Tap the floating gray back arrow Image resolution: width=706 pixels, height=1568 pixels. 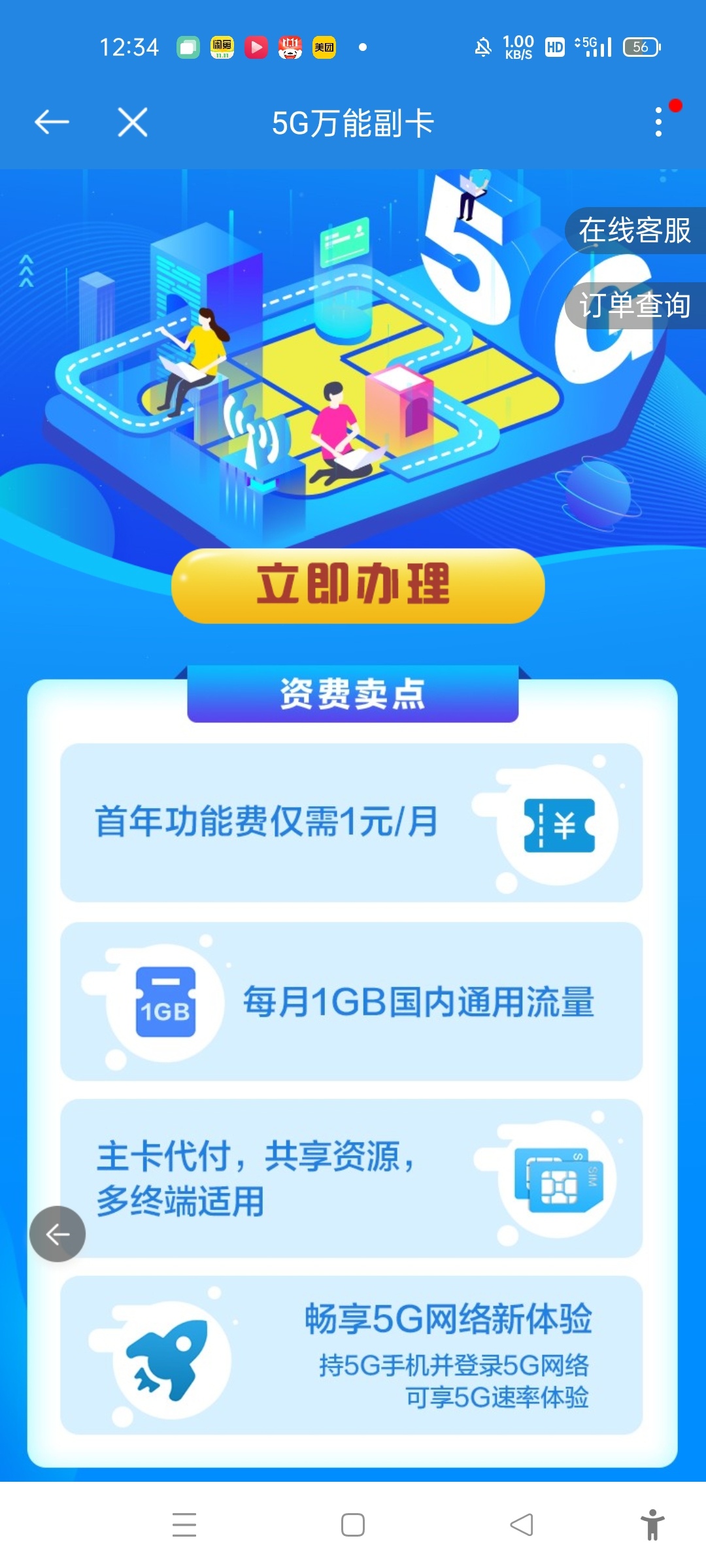coord(58,1233)
